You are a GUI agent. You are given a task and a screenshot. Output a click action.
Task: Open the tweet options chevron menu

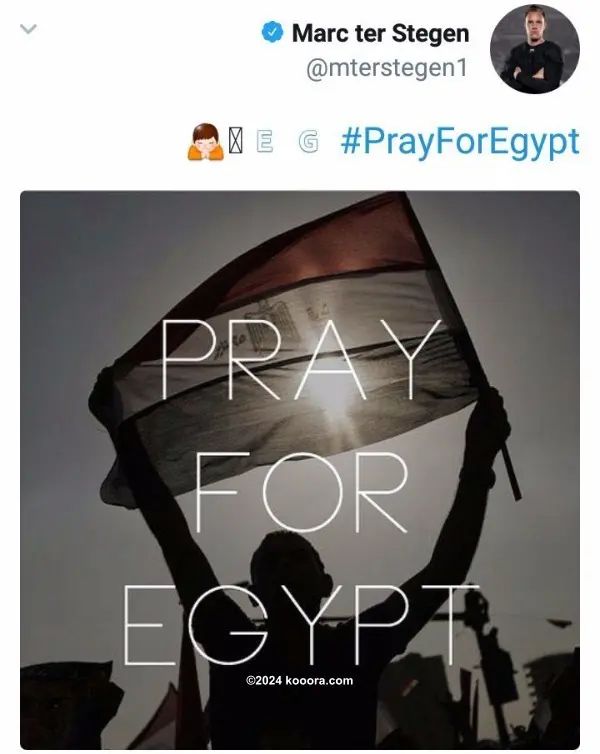pos(28,30)
